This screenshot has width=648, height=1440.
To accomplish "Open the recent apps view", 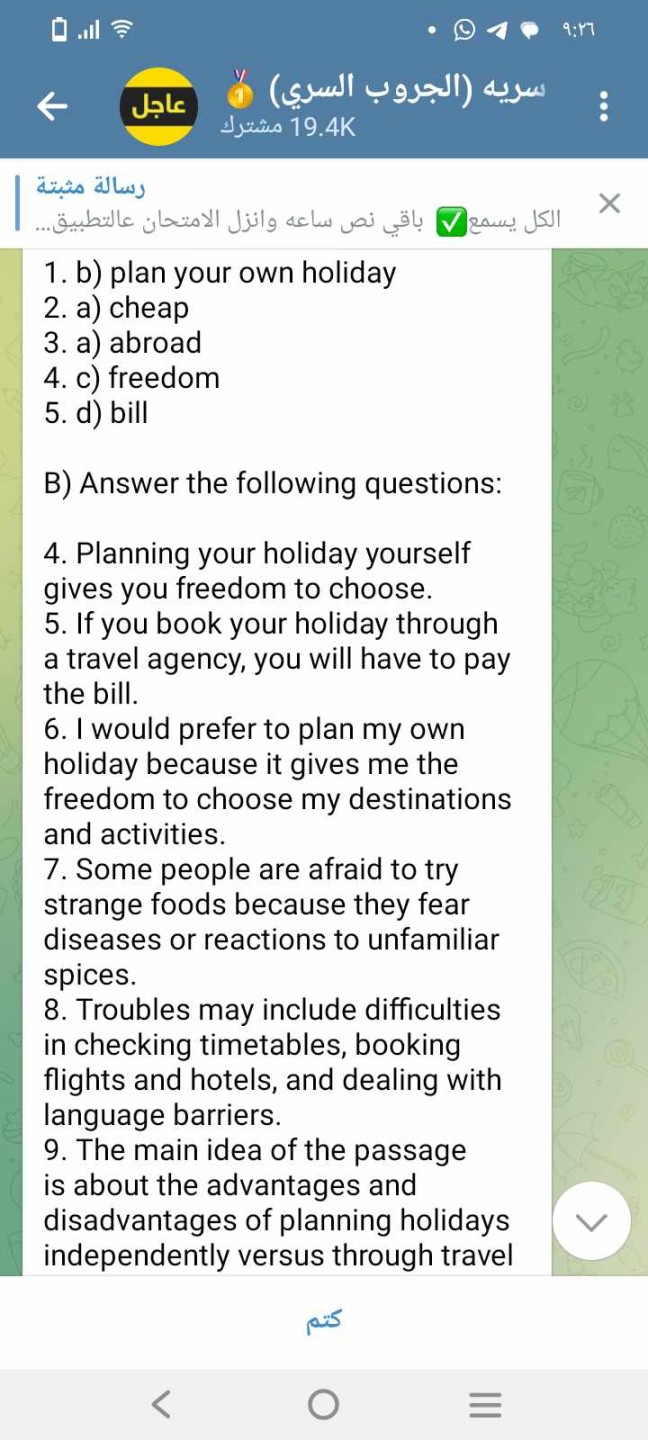I will [485, 1404].
